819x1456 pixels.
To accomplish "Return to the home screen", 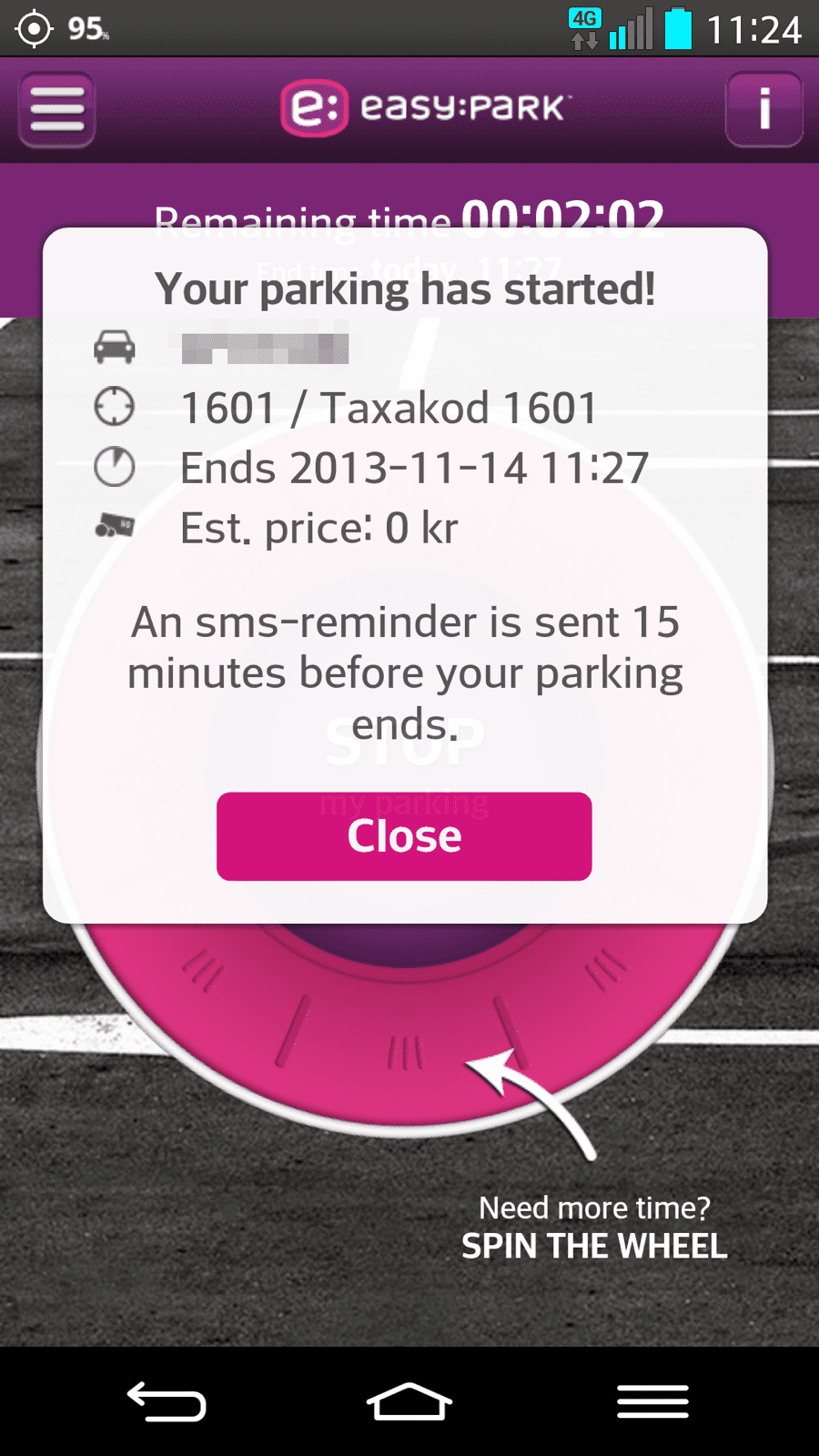I will [409, 1401].
